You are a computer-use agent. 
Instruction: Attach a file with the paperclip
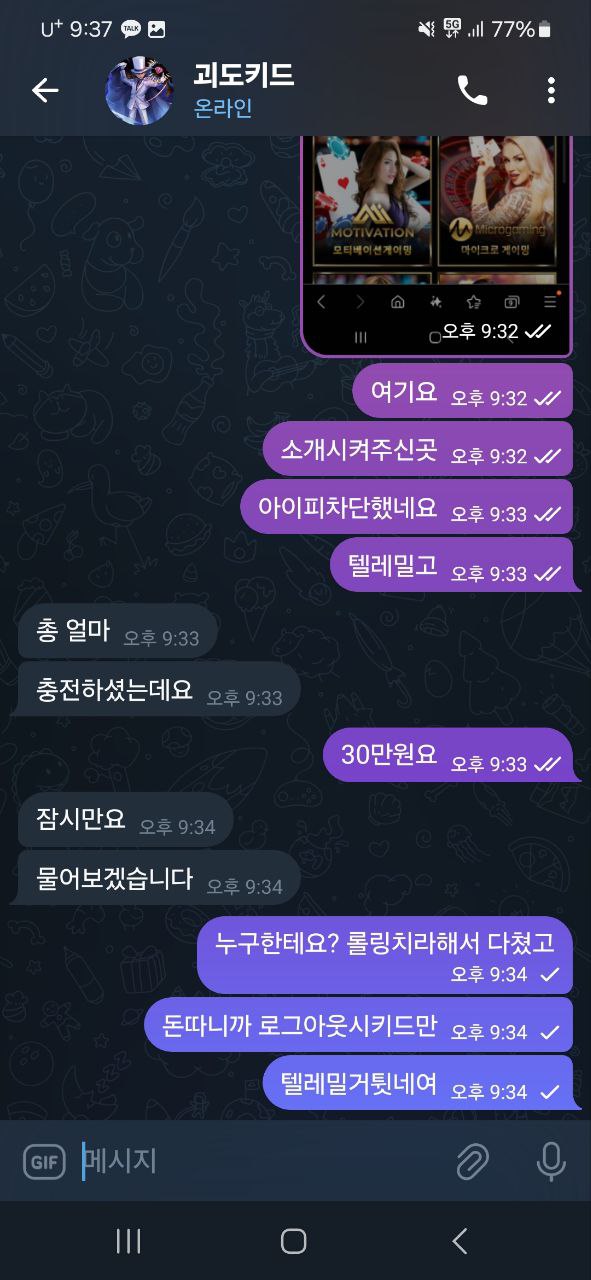click(x=472, y=1161)
